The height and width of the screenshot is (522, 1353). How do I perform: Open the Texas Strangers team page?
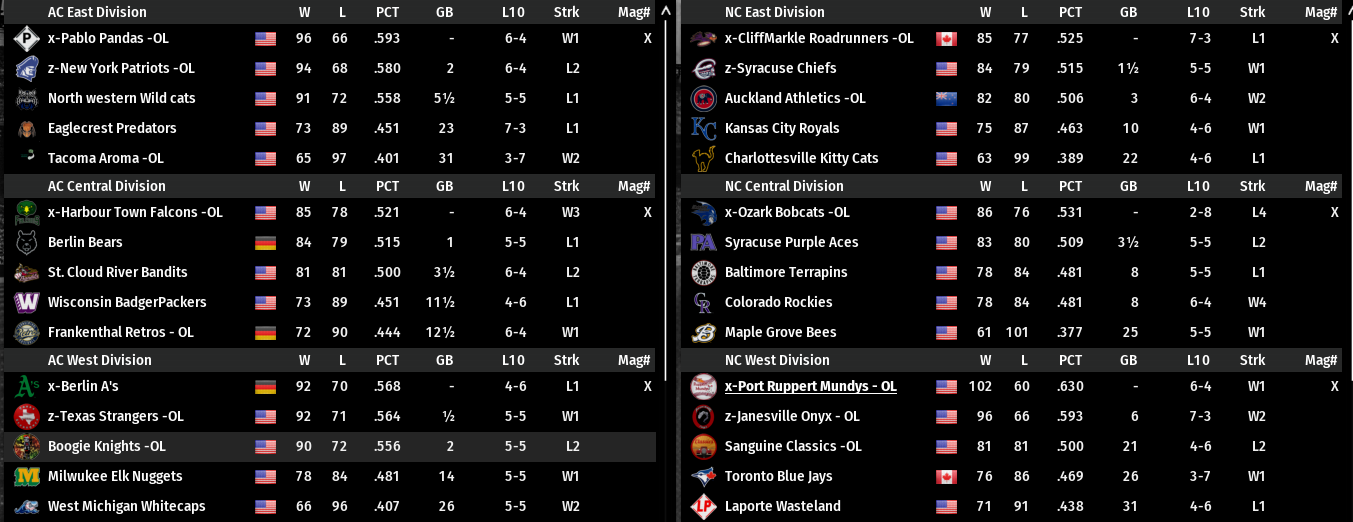116,416
